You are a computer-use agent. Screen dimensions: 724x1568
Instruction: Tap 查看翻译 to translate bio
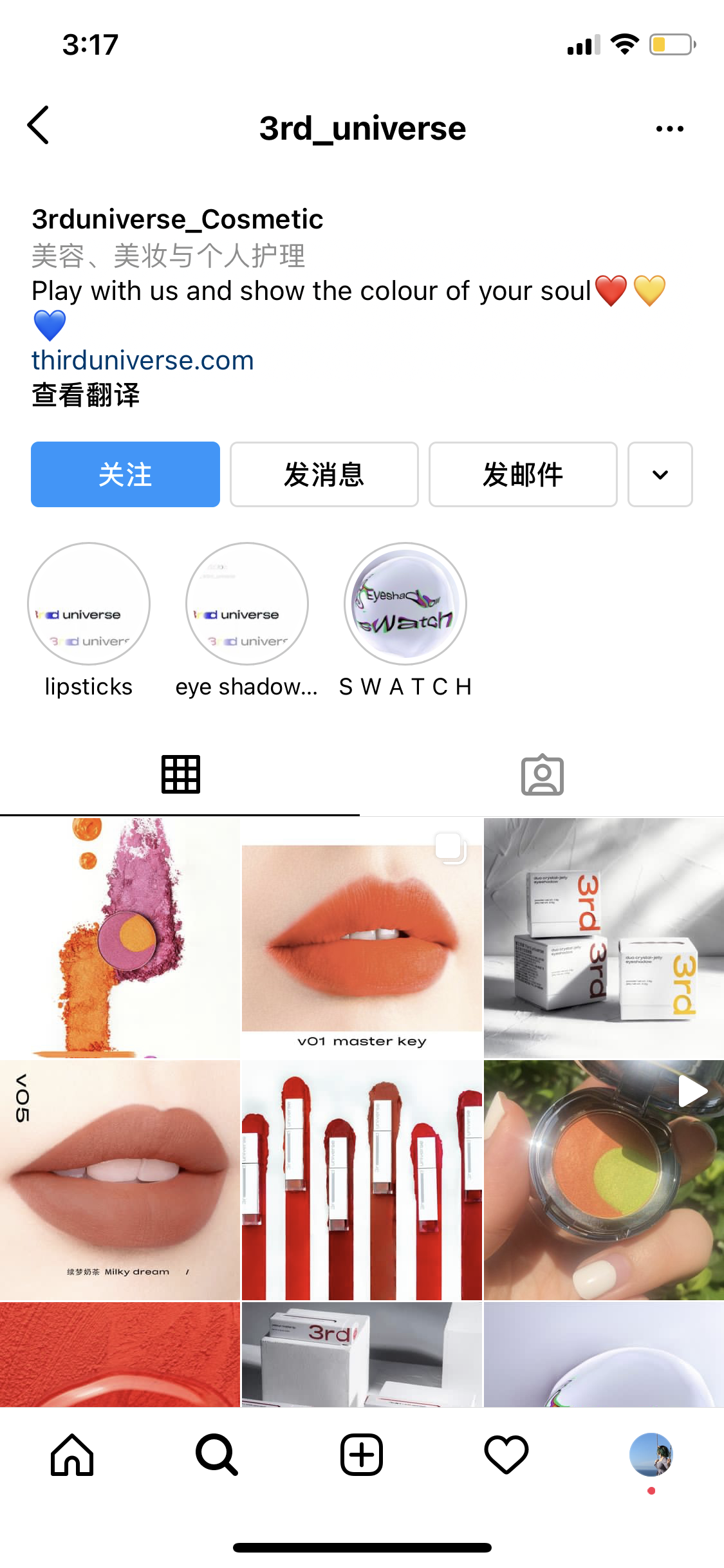coord(86,395)
